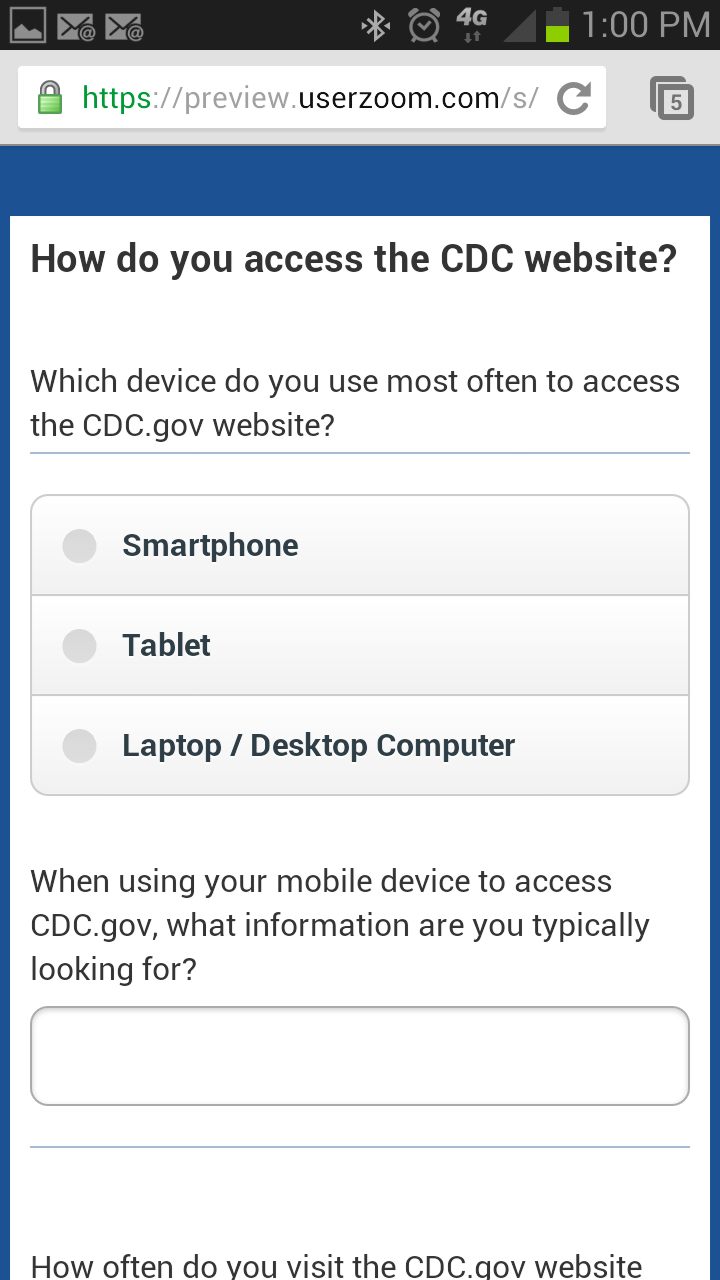Tap the mobile information text field

pos(360,1056)
